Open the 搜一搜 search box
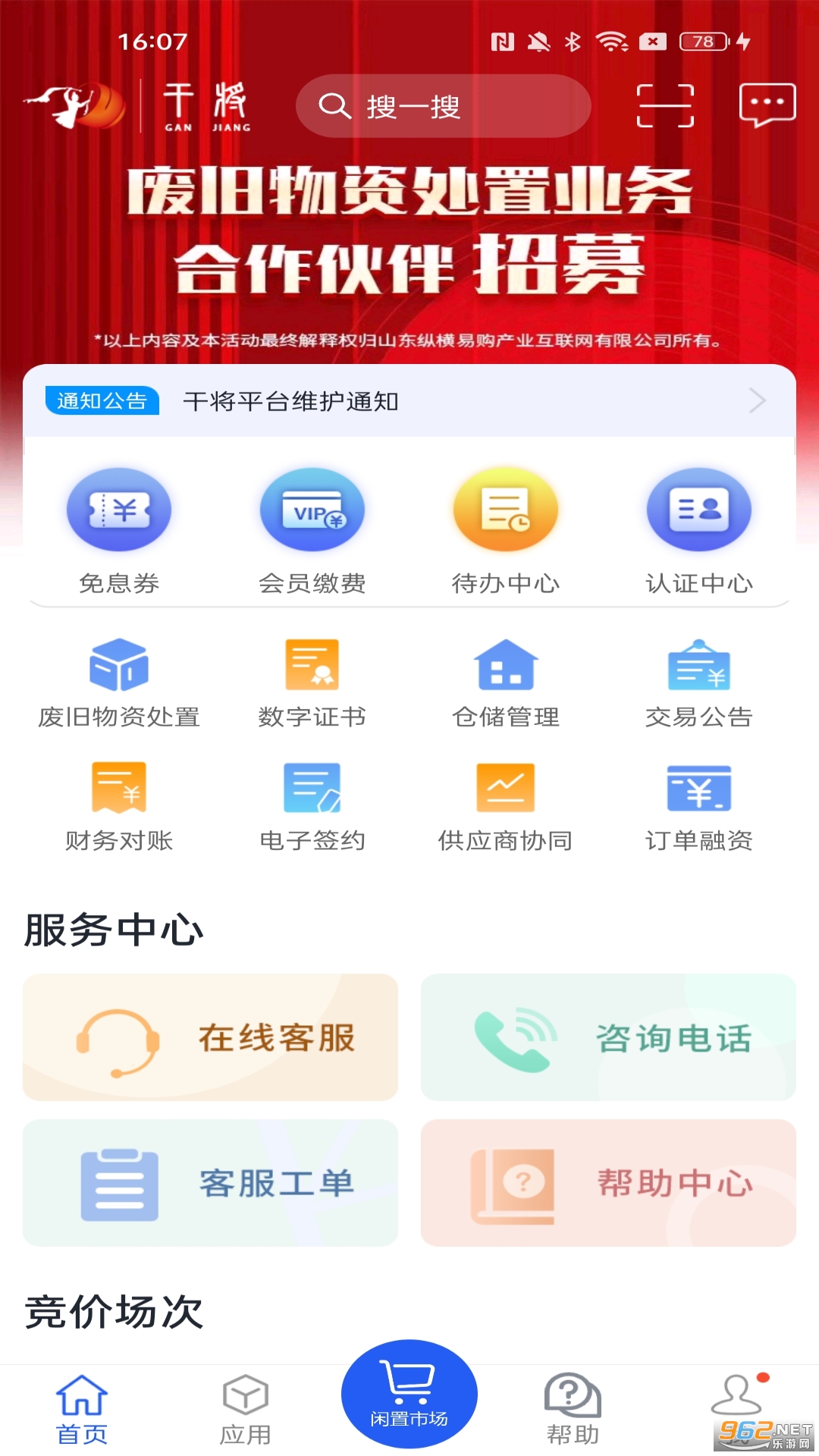This screenshot has width=819, height=1456. pyautogui.click(x=442, y=106)
